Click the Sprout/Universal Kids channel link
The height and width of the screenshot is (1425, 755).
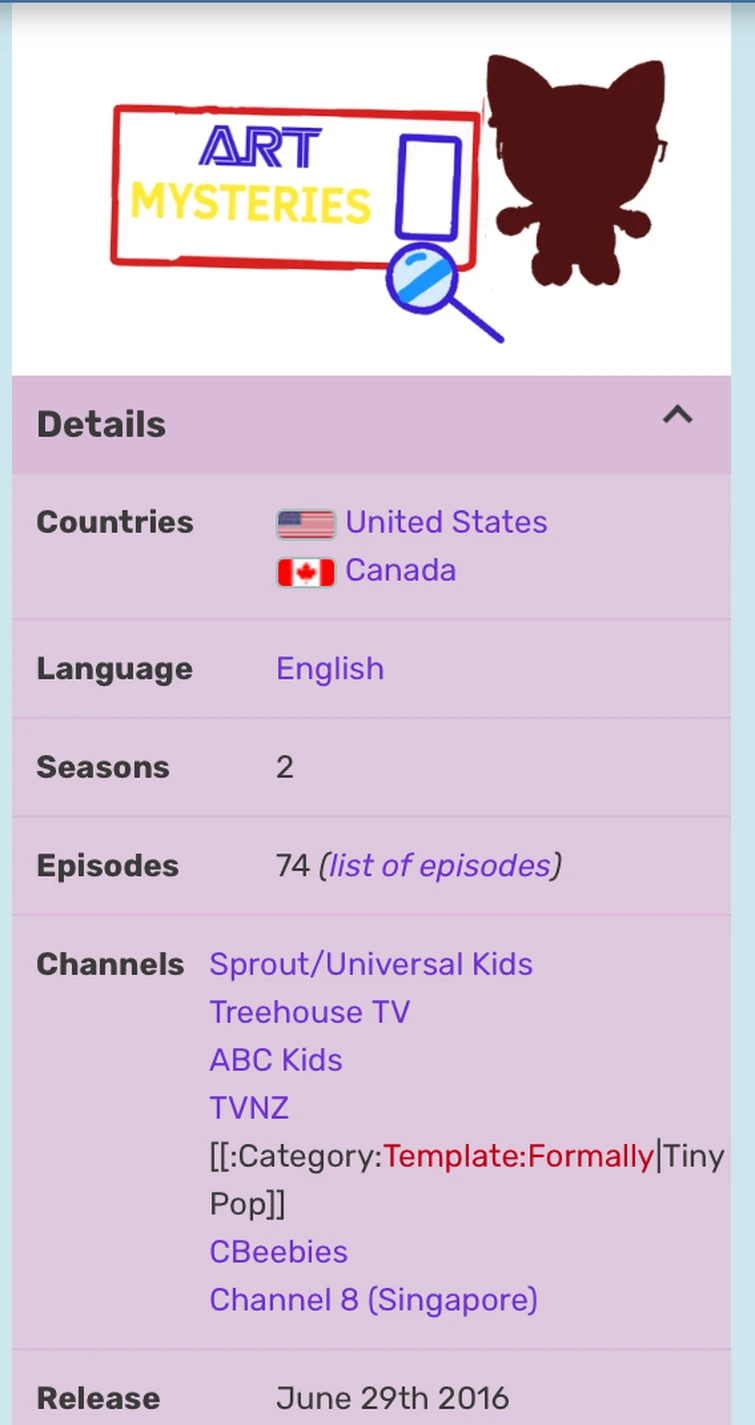371,963
